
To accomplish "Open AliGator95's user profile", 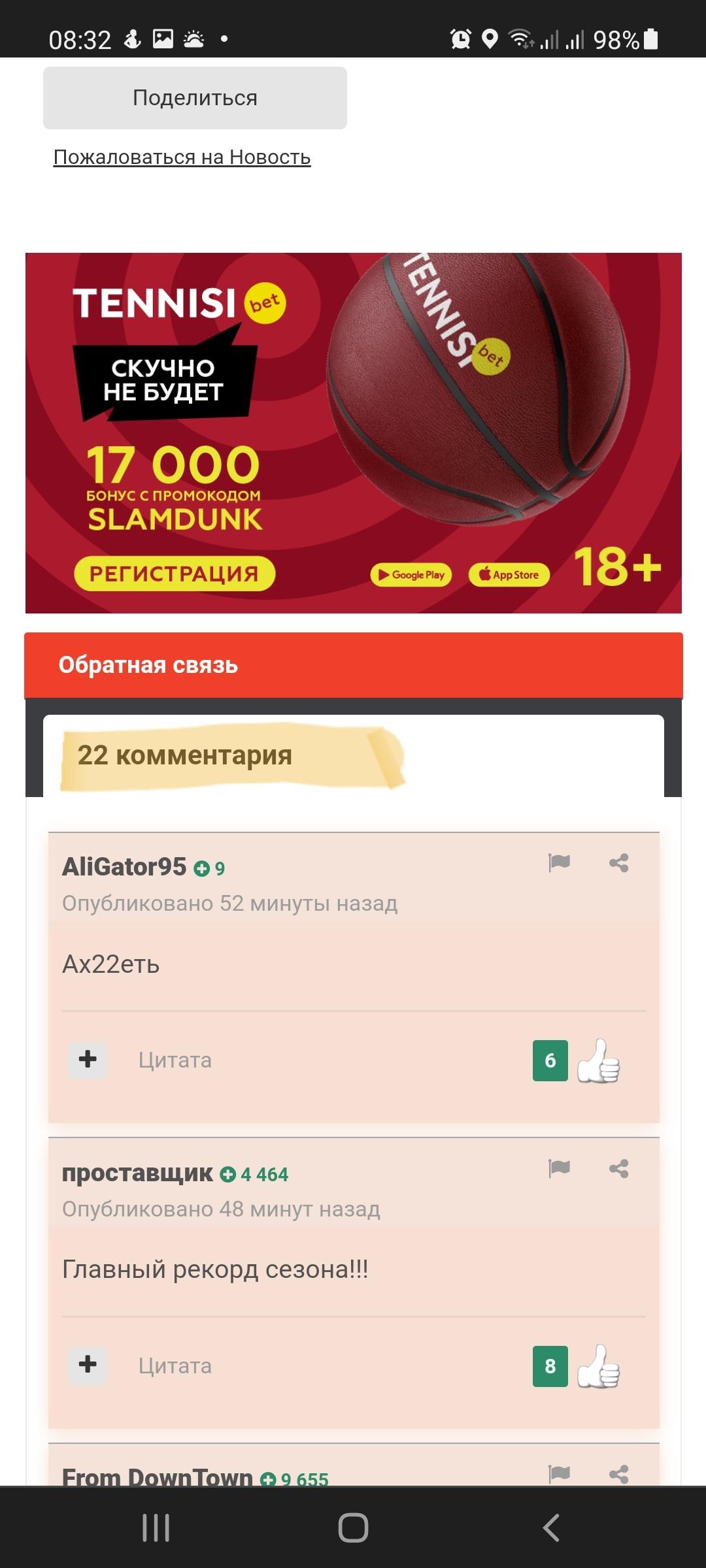I will tap(124, 867).
